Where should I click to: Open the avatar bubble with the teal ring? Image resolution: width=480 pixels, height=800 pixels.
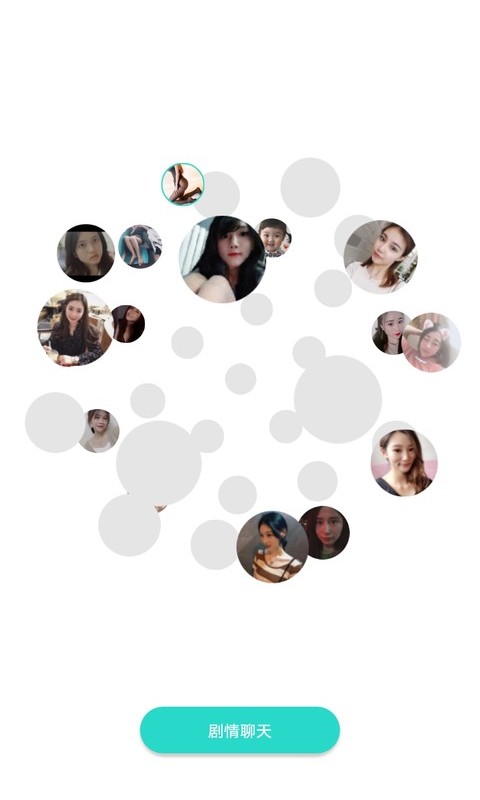(183, 184)
